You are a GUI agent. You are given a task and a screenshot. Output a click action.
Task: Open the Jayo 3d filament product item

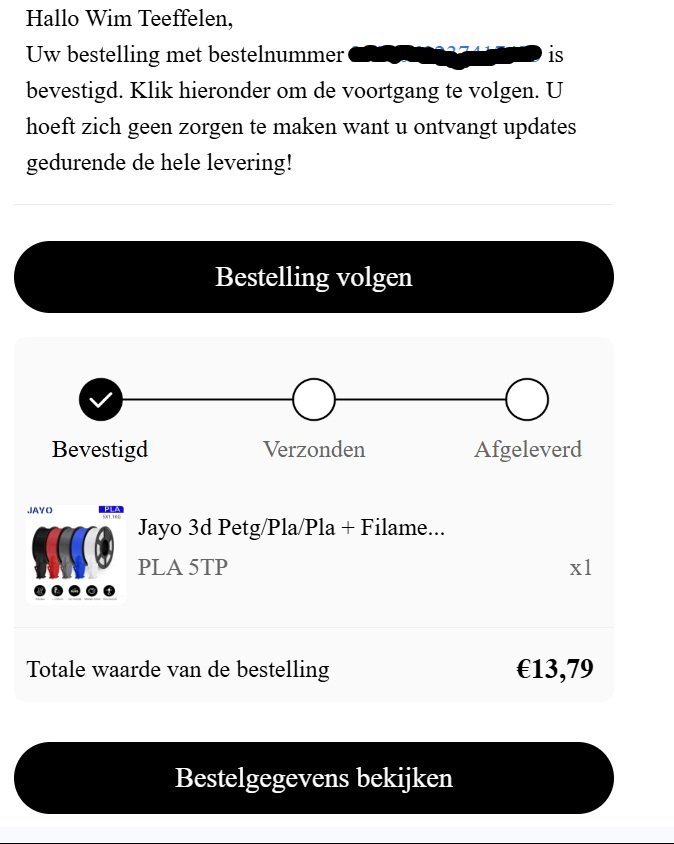(290, 528)
